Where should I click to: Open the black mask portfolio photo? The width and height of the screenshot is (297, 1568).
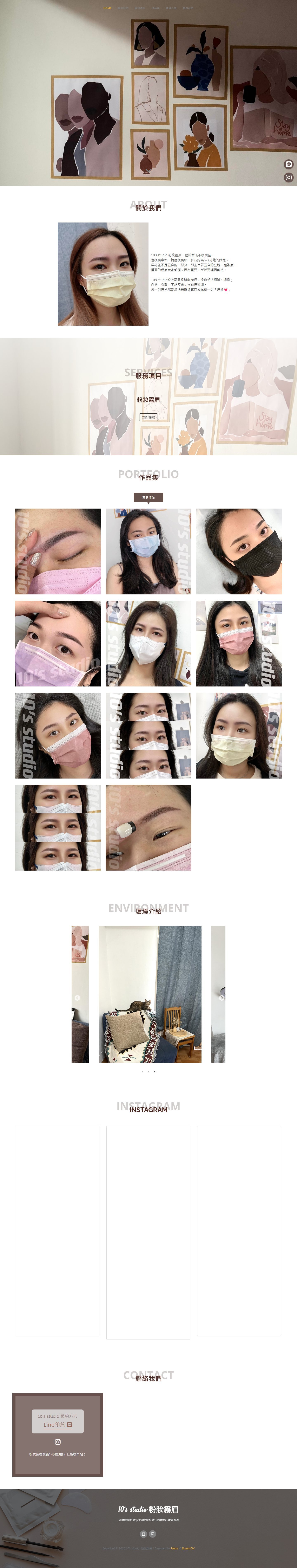(x=239, y=551)
